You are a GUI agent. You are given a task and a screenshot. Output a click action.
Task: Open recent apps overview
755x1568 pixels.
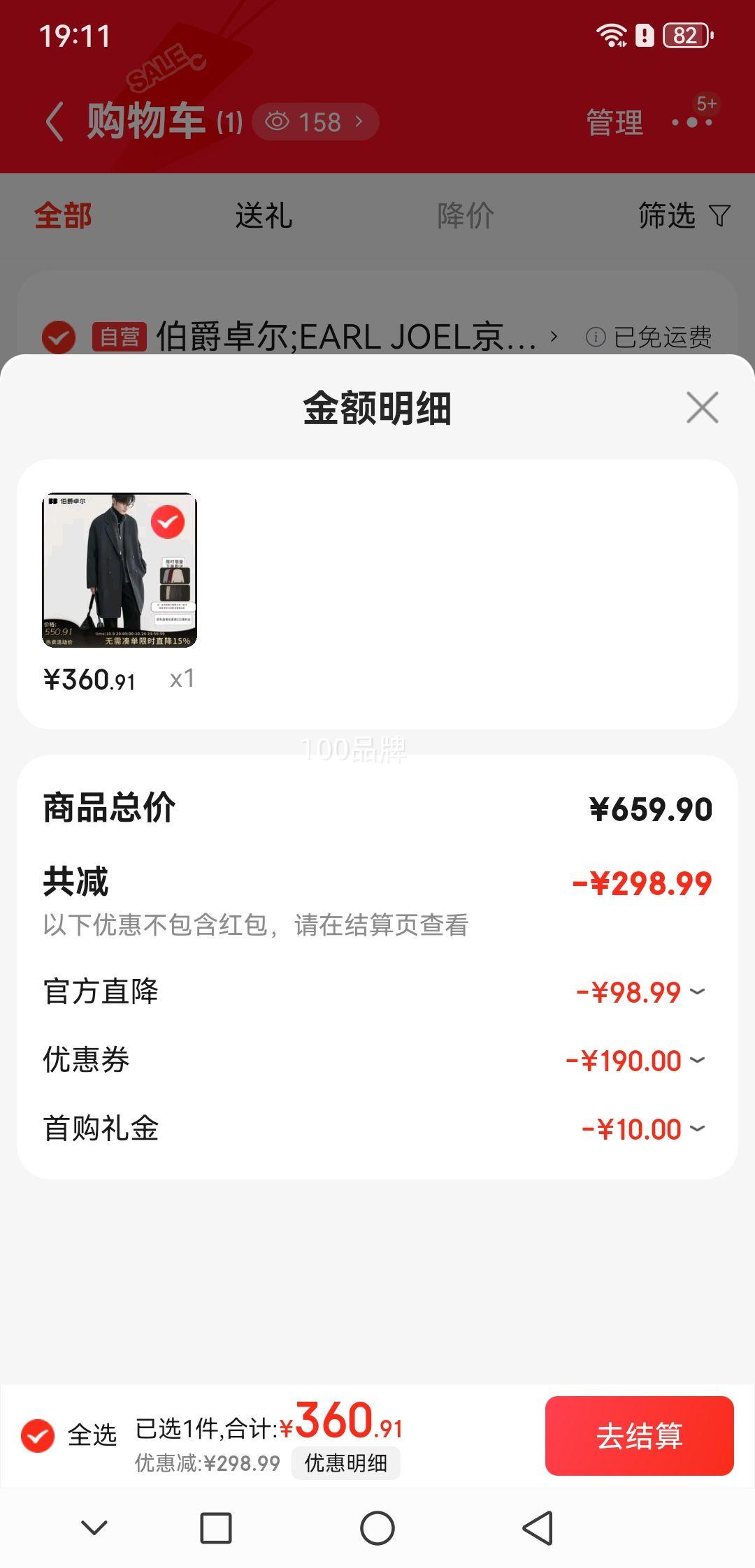click(216, 1528)
